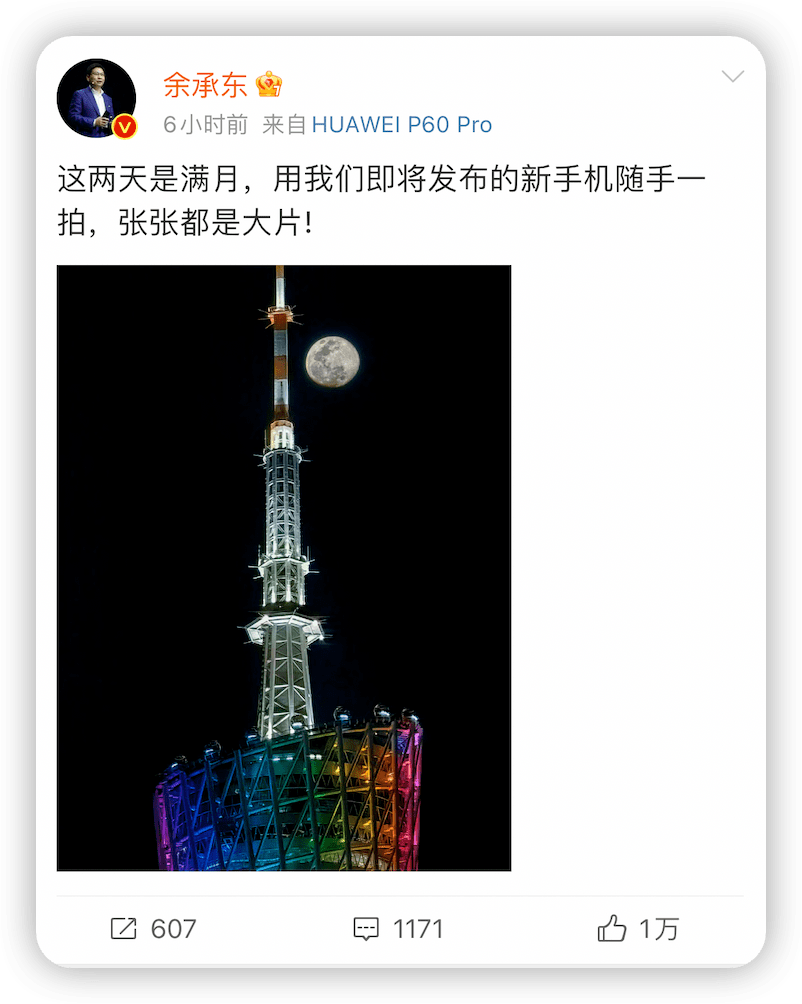Open the username 余承东 link
Image resolution: width=802 pixels, height=1004 pixels.
205,85
